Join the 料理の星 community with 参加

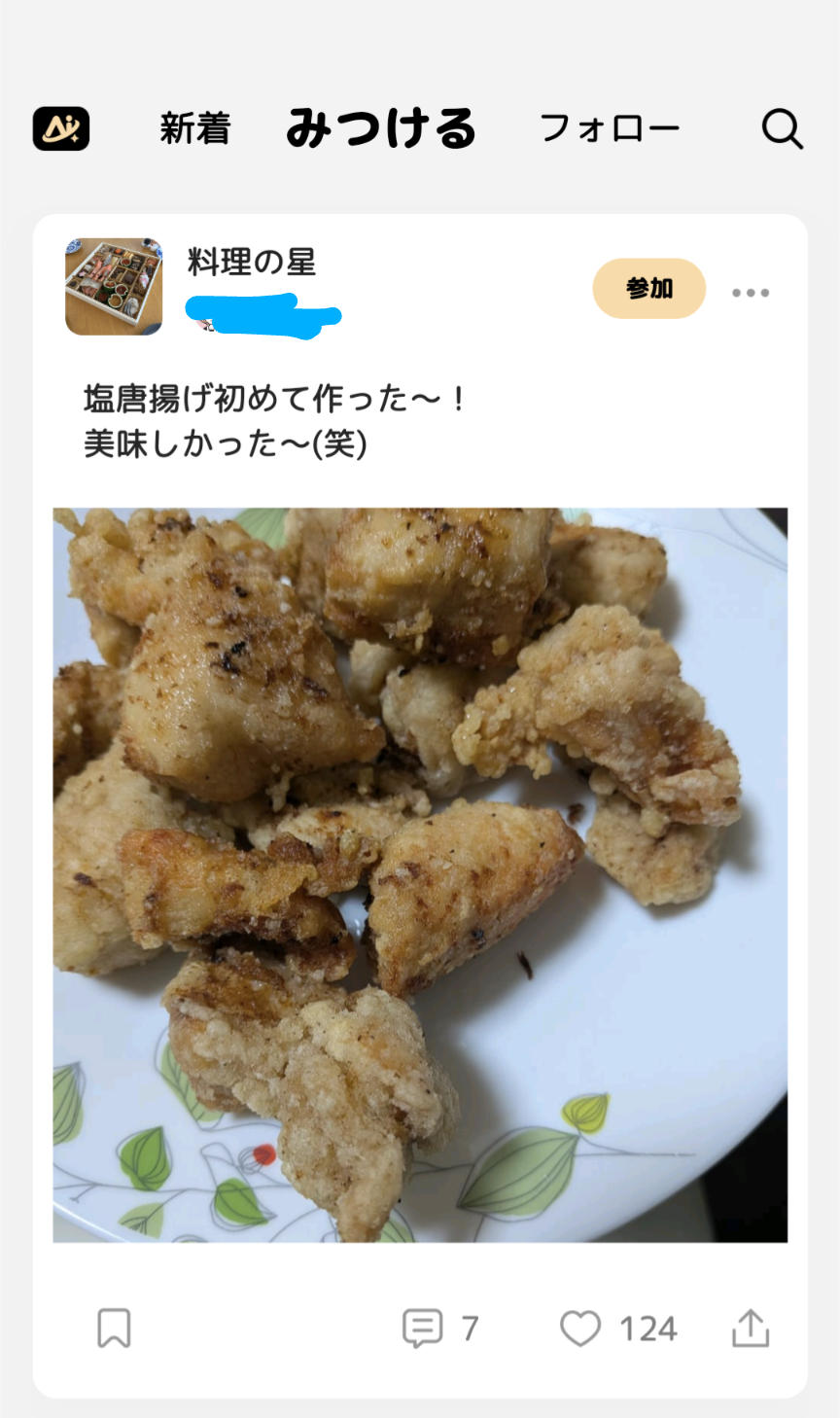point(648,289)
